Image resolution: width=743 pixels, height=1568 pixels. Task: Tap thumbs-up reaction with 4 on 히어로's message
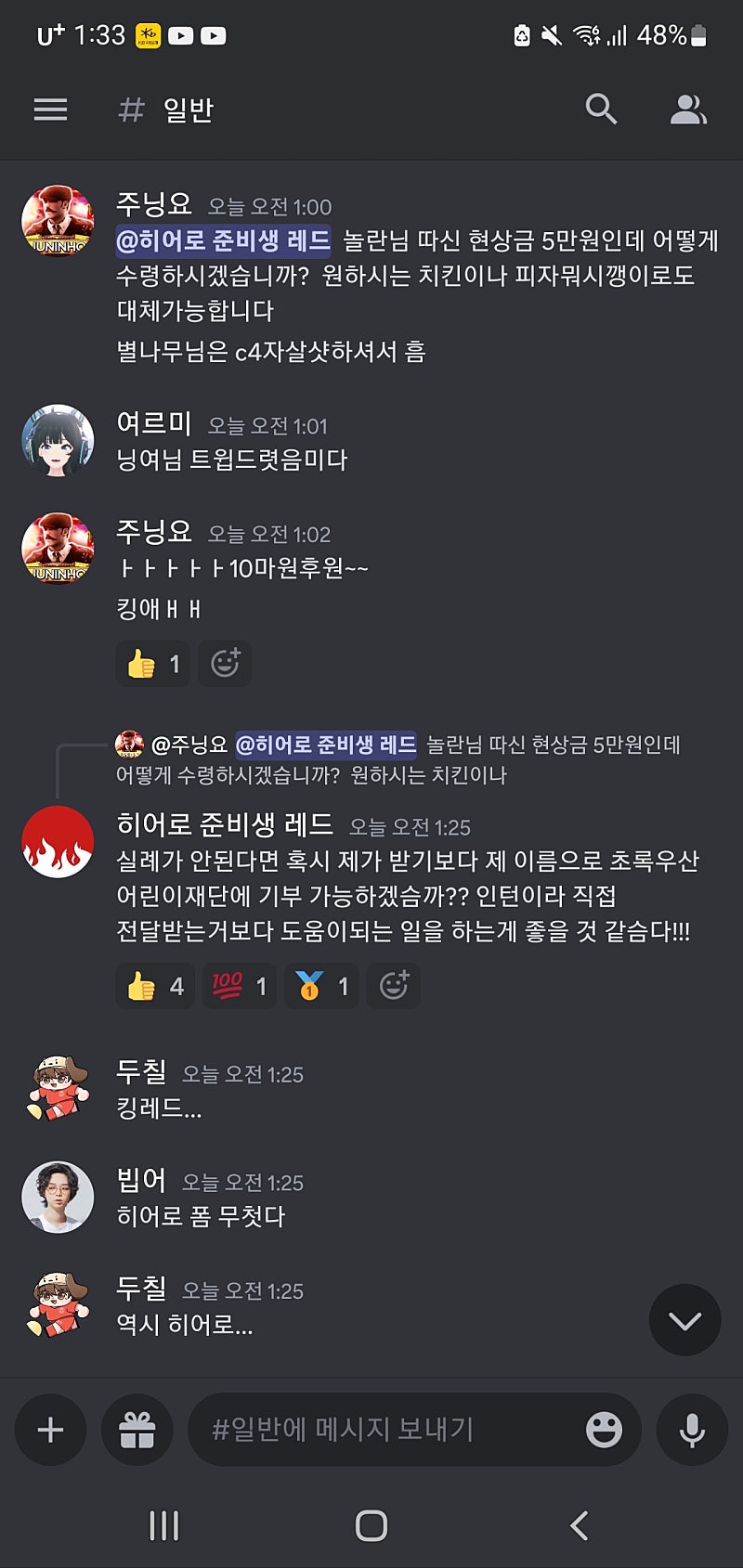[x=155, y=986]
